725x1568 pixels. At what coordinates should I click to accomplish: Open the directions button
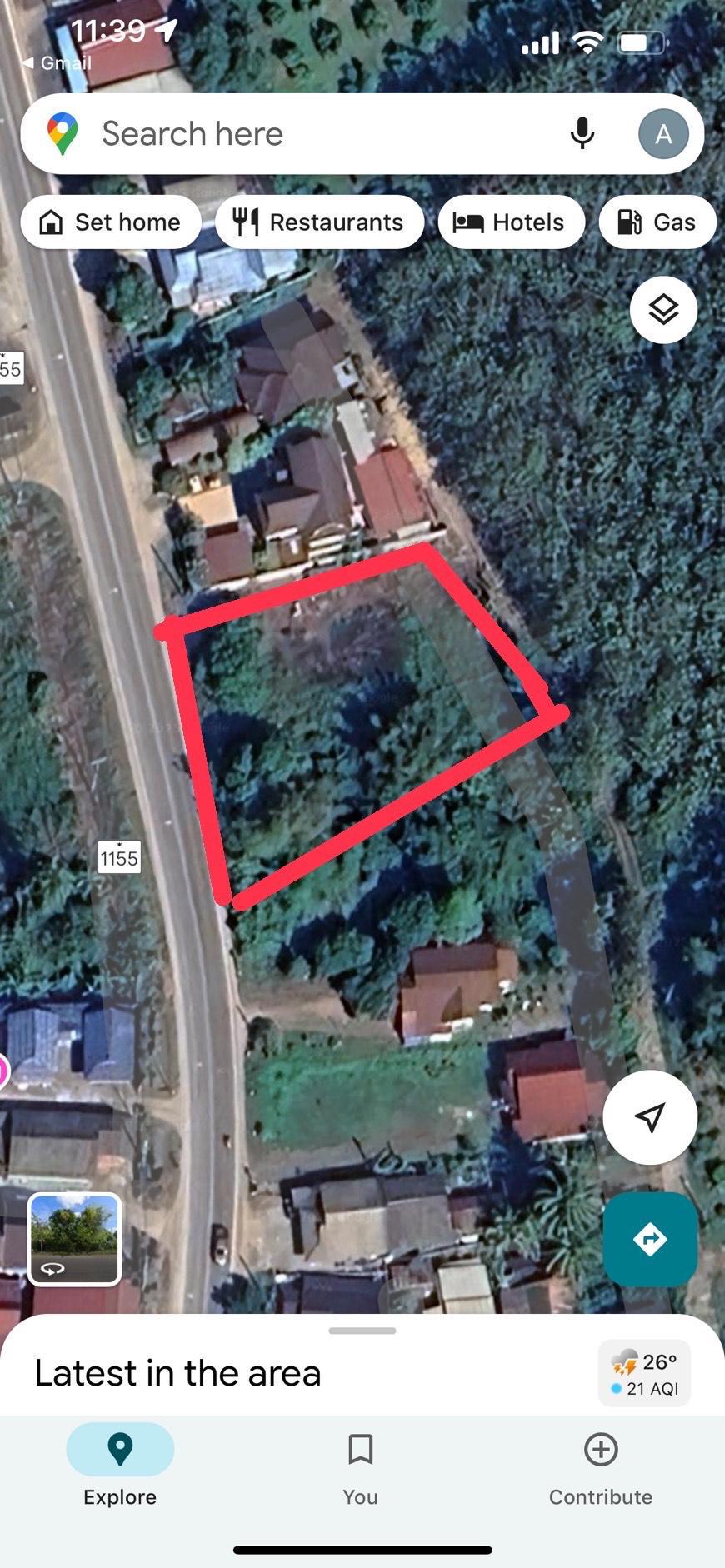point(650,1239)
